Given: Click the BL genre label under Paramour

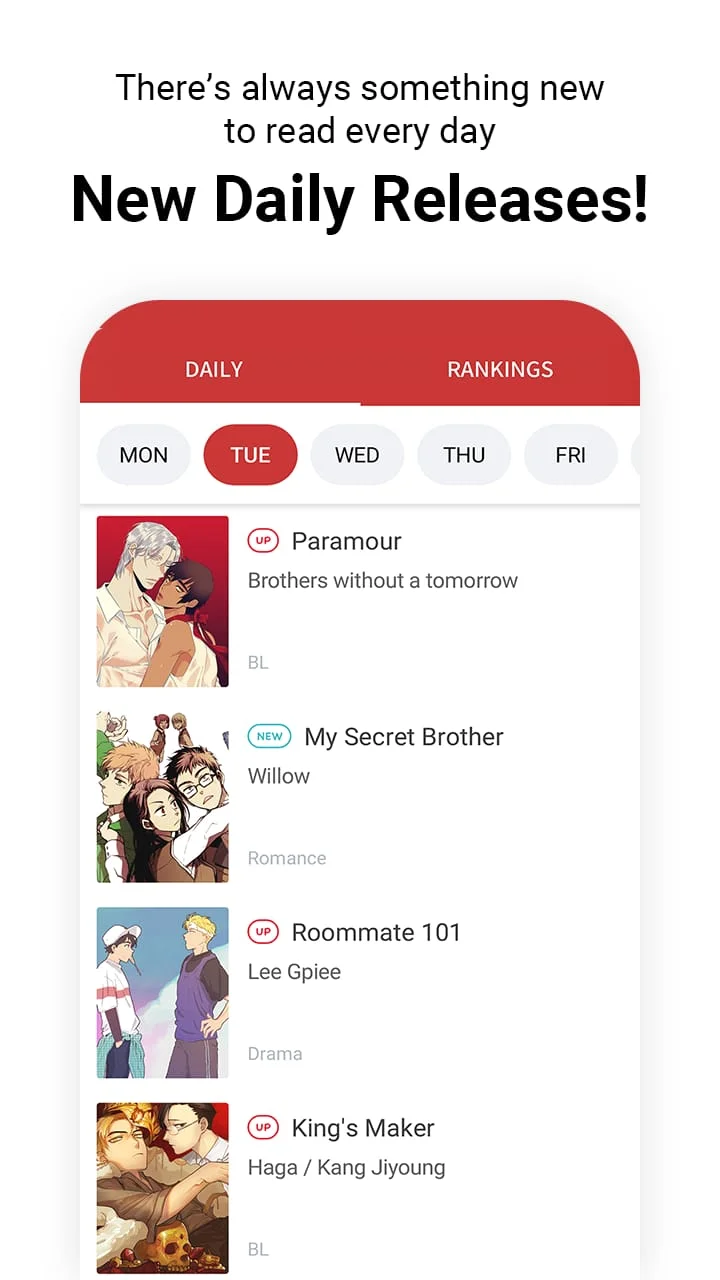Looking at the screenshot, I should tap(258, 662).
